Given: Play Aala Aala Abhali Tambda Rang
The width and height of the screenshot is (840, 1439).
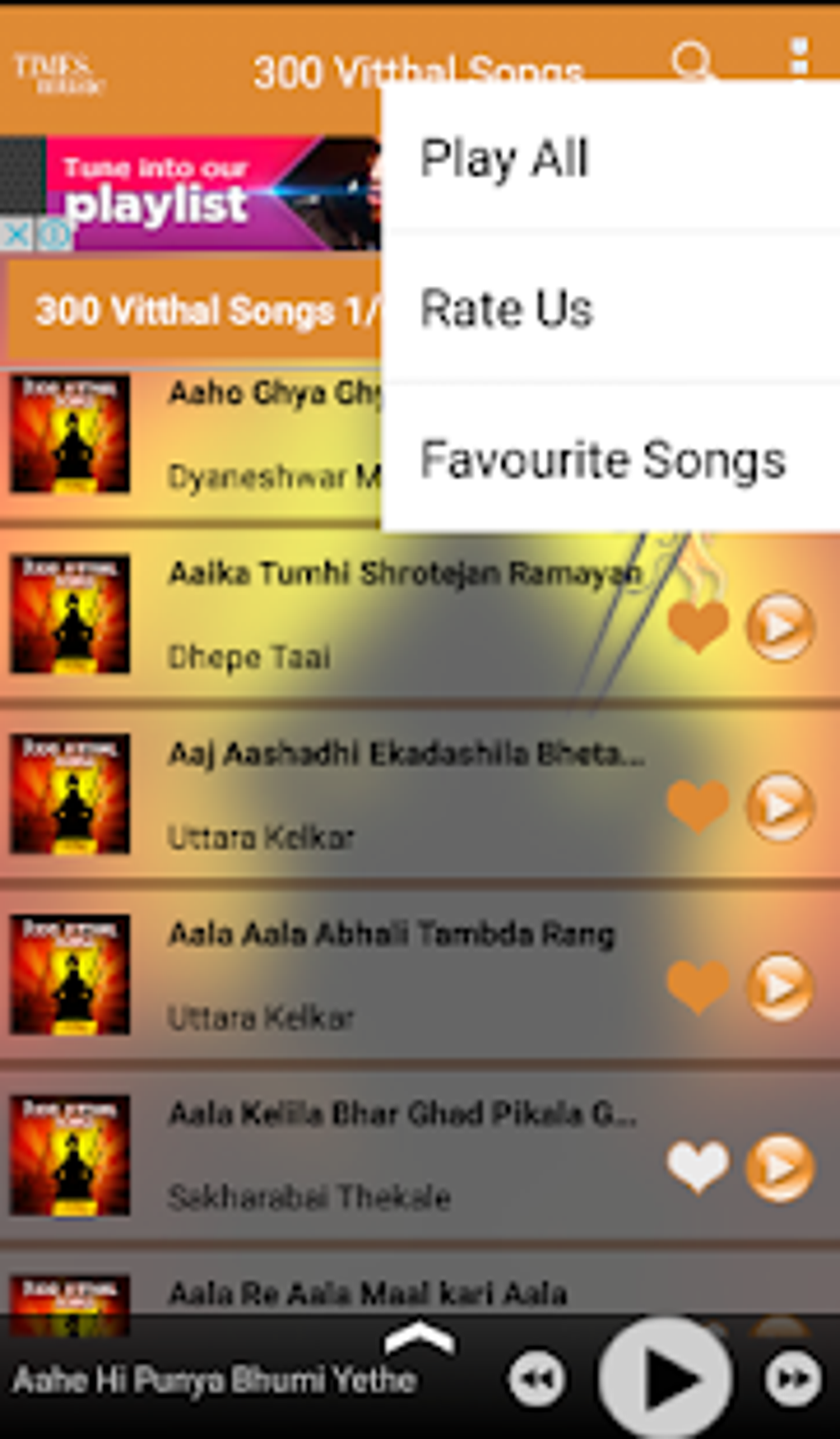Looking at the screenshot, I should 780,987.
